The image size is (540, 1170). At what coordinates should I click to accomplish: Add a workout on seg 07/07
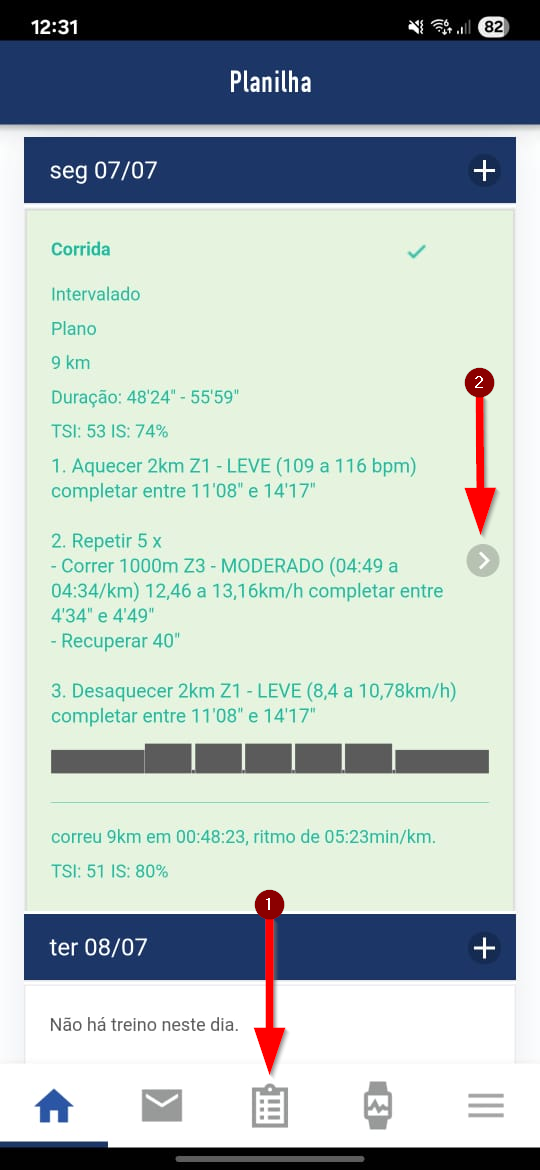tap(484, 171)
